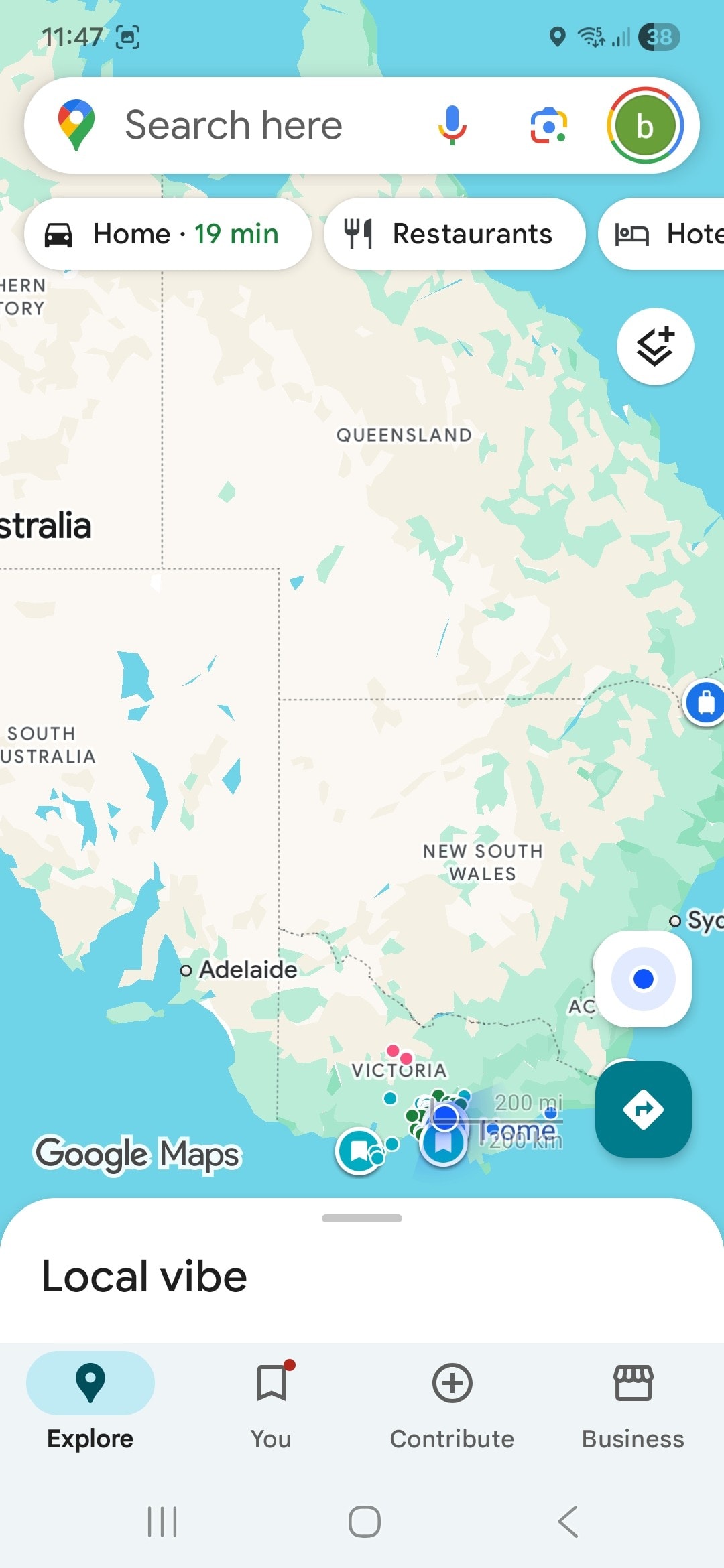Viewport: 724px width, 1568px height.
Task: Open the account profile avatar
Action: click(644, 125)
